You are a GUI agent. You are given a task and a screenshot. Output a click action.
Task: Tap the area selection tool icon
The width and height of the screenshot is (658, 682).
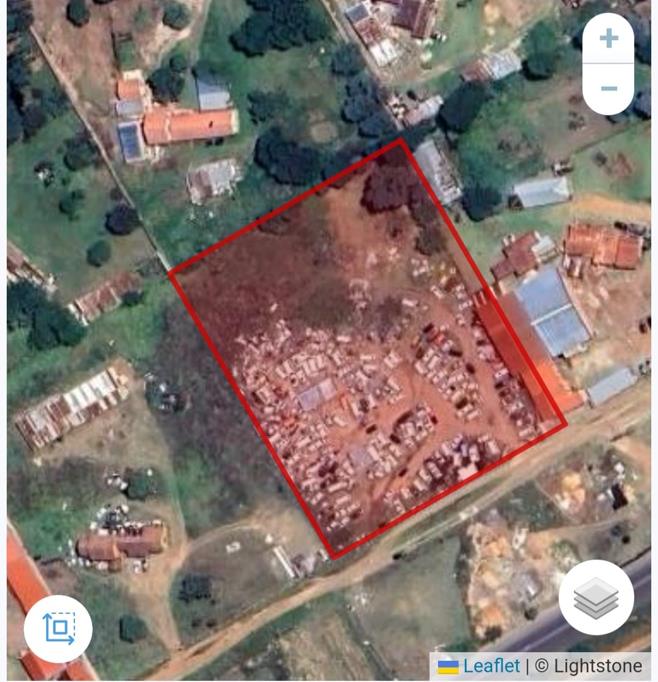(x=58, y=628)
